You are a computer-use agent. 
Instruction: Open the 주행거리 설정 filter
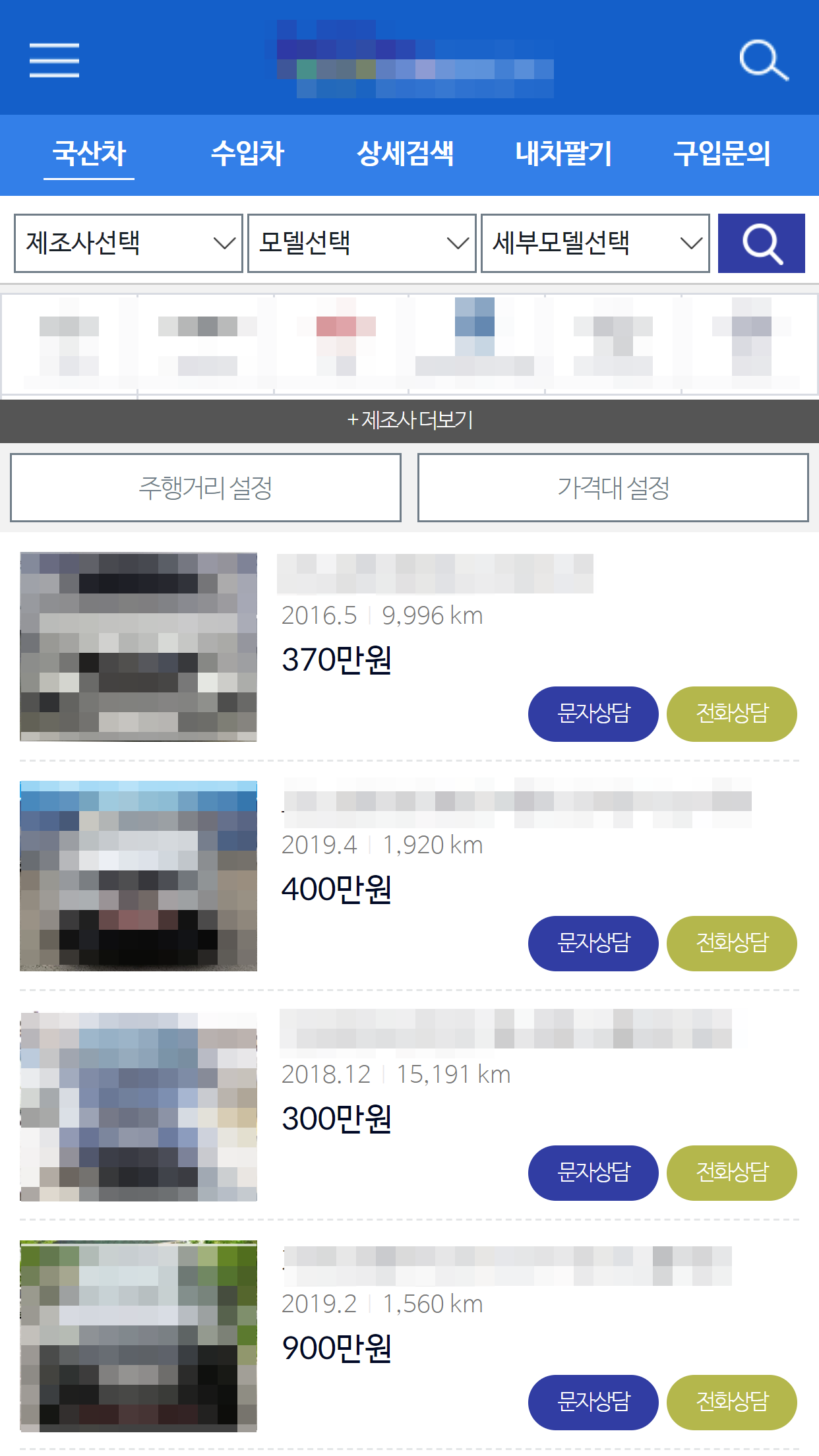tap(206, 488)
